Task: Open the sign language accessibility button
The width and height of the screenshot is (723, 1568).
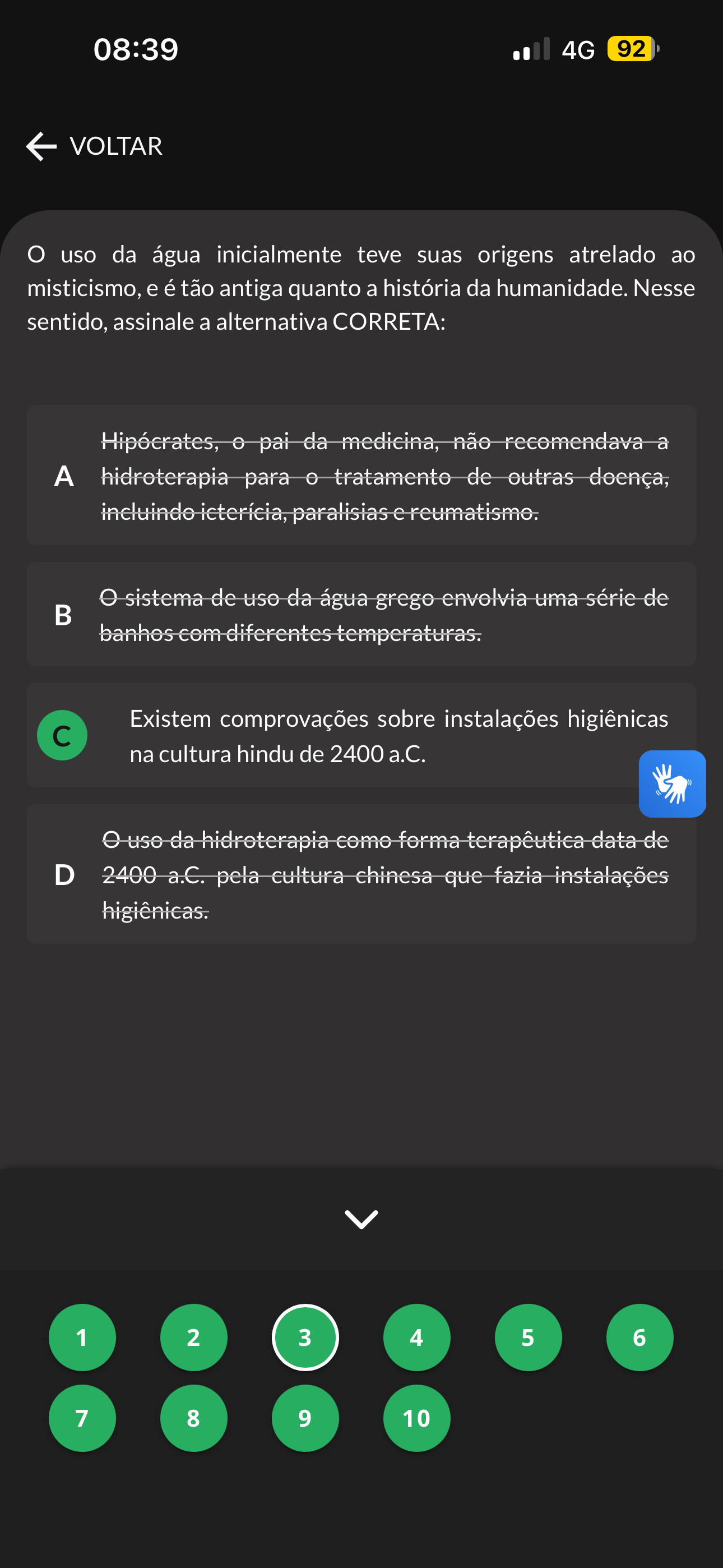Action: coord(672,783)
